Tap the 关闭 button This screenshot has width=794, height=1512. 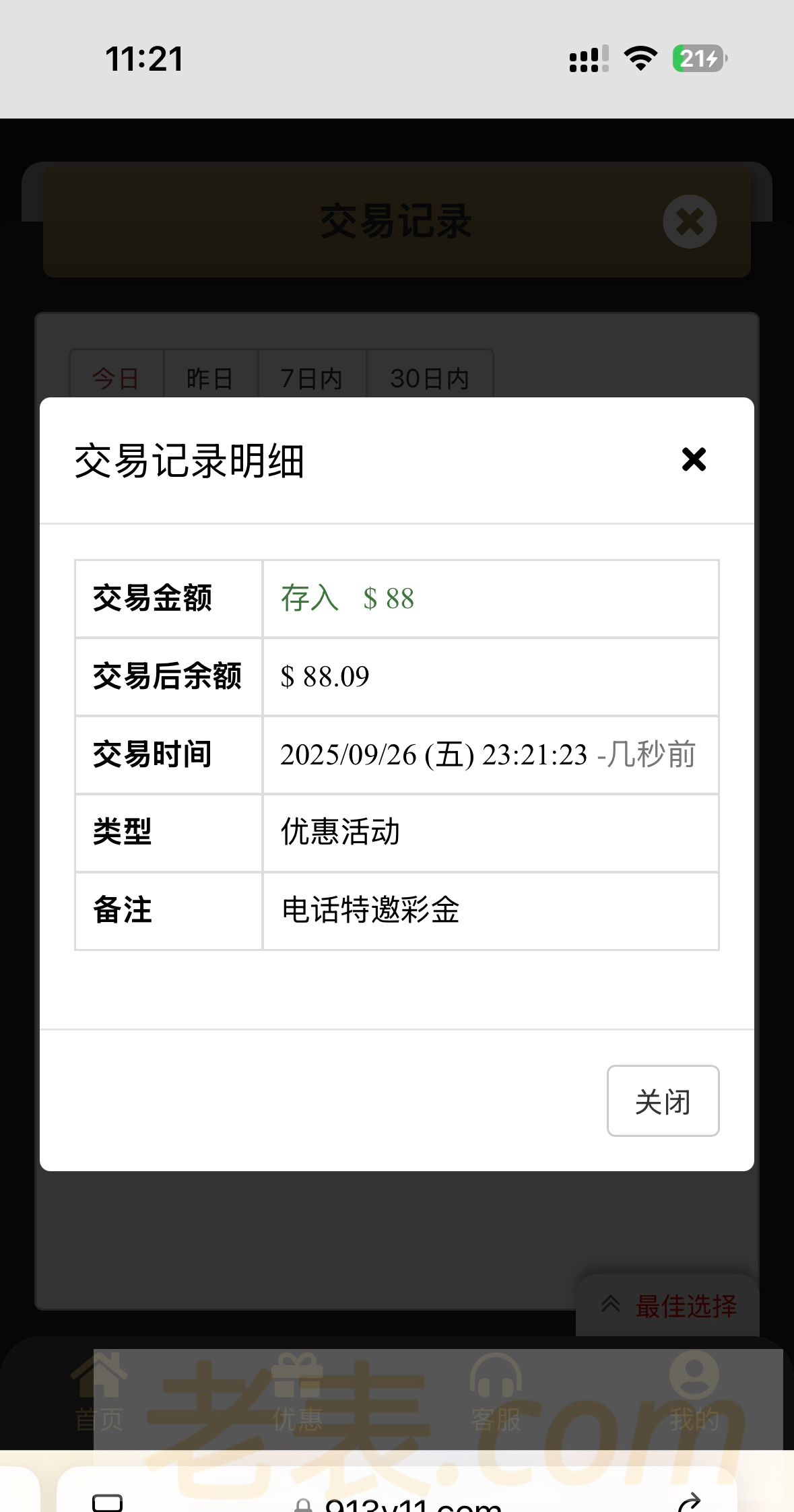(x=663, y=1101)
